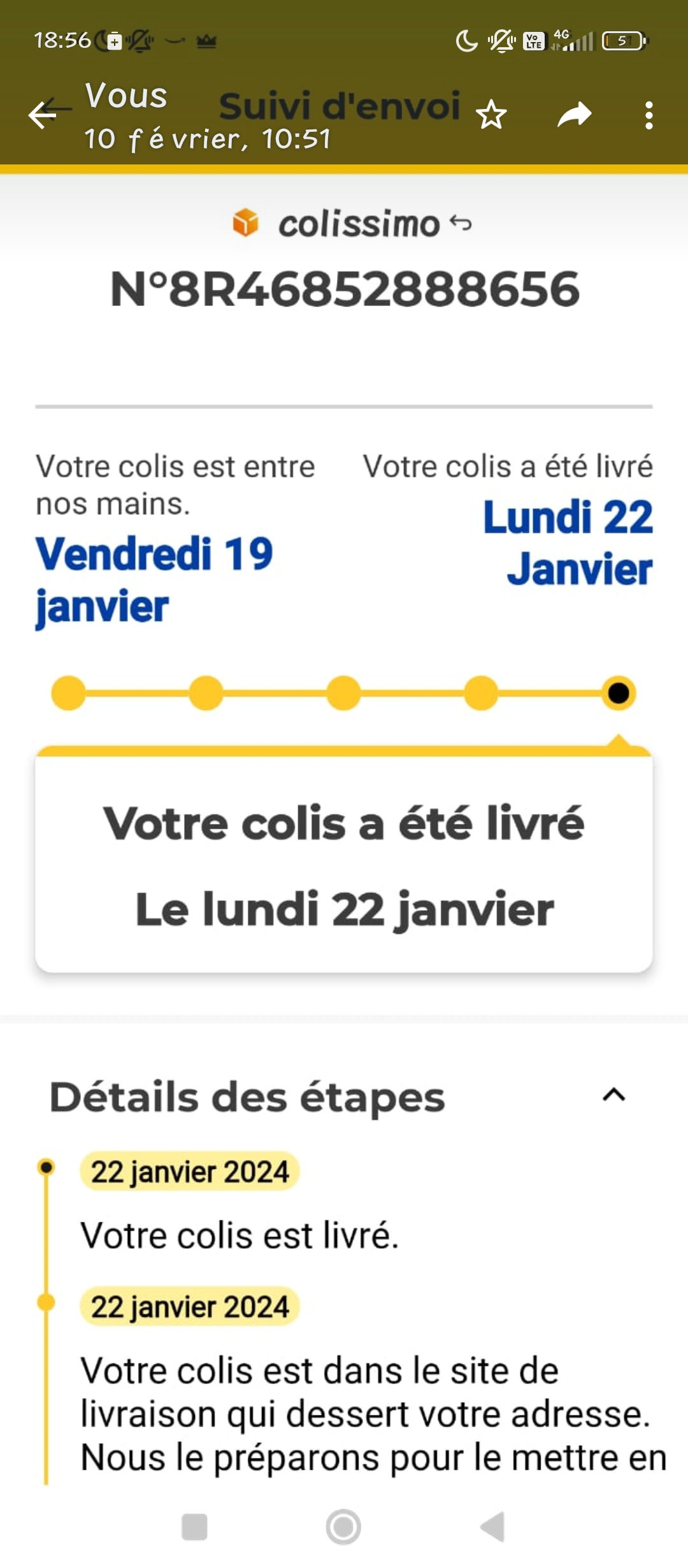Star this image message

[x=492, y=115]
